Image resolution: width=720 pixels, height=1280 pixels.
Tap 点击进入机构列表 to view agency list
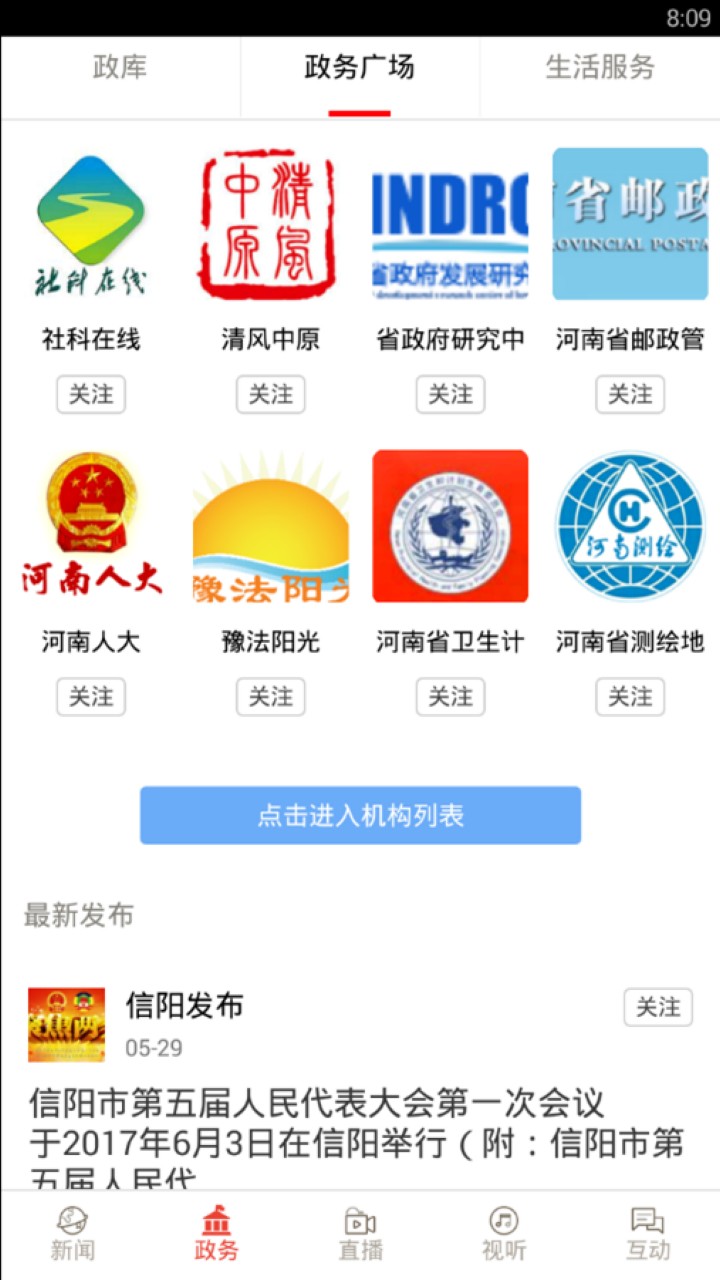(x=360, y=815)
